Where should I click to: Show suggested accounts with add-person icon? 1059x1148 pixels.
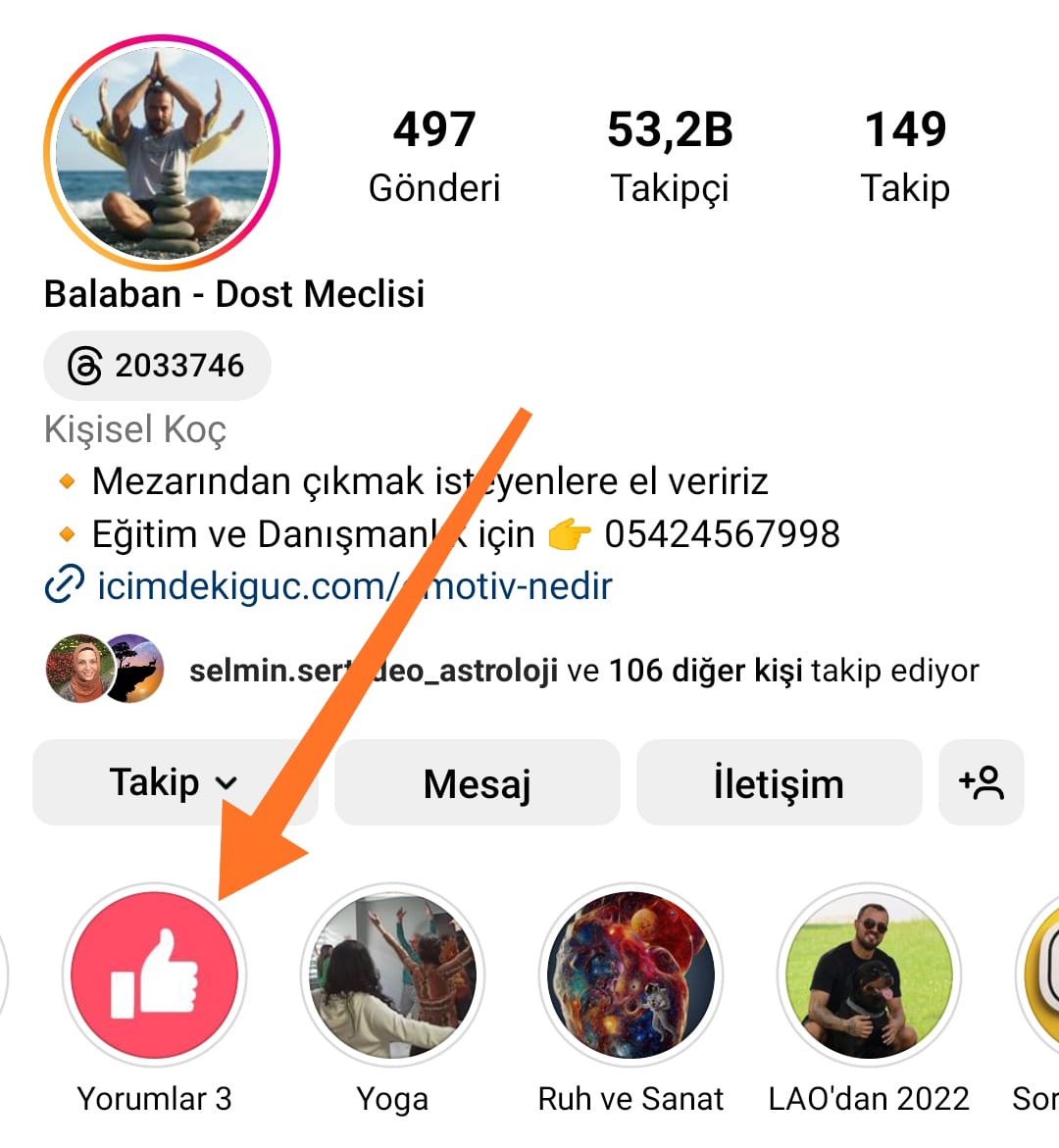pyautogui.click(x=982, y=782)
